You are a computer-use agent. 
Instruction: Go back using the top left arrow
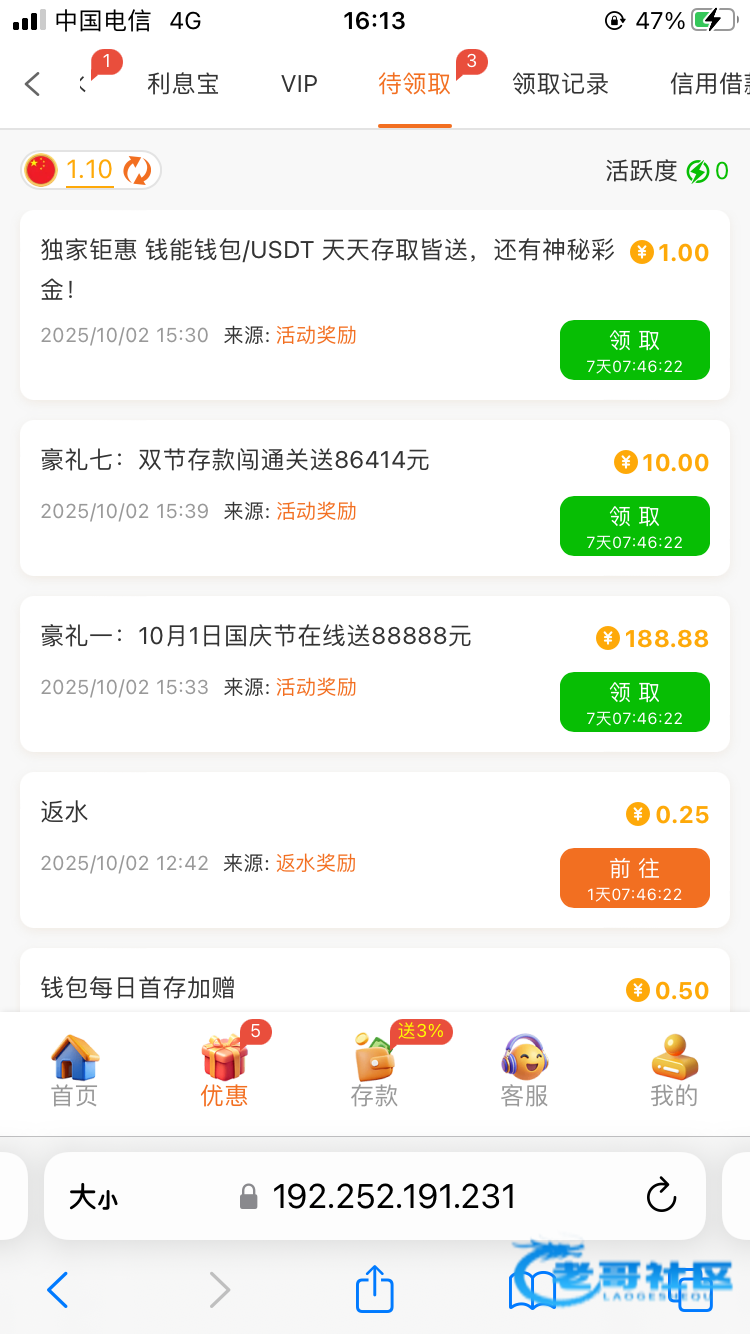(33, 84)
